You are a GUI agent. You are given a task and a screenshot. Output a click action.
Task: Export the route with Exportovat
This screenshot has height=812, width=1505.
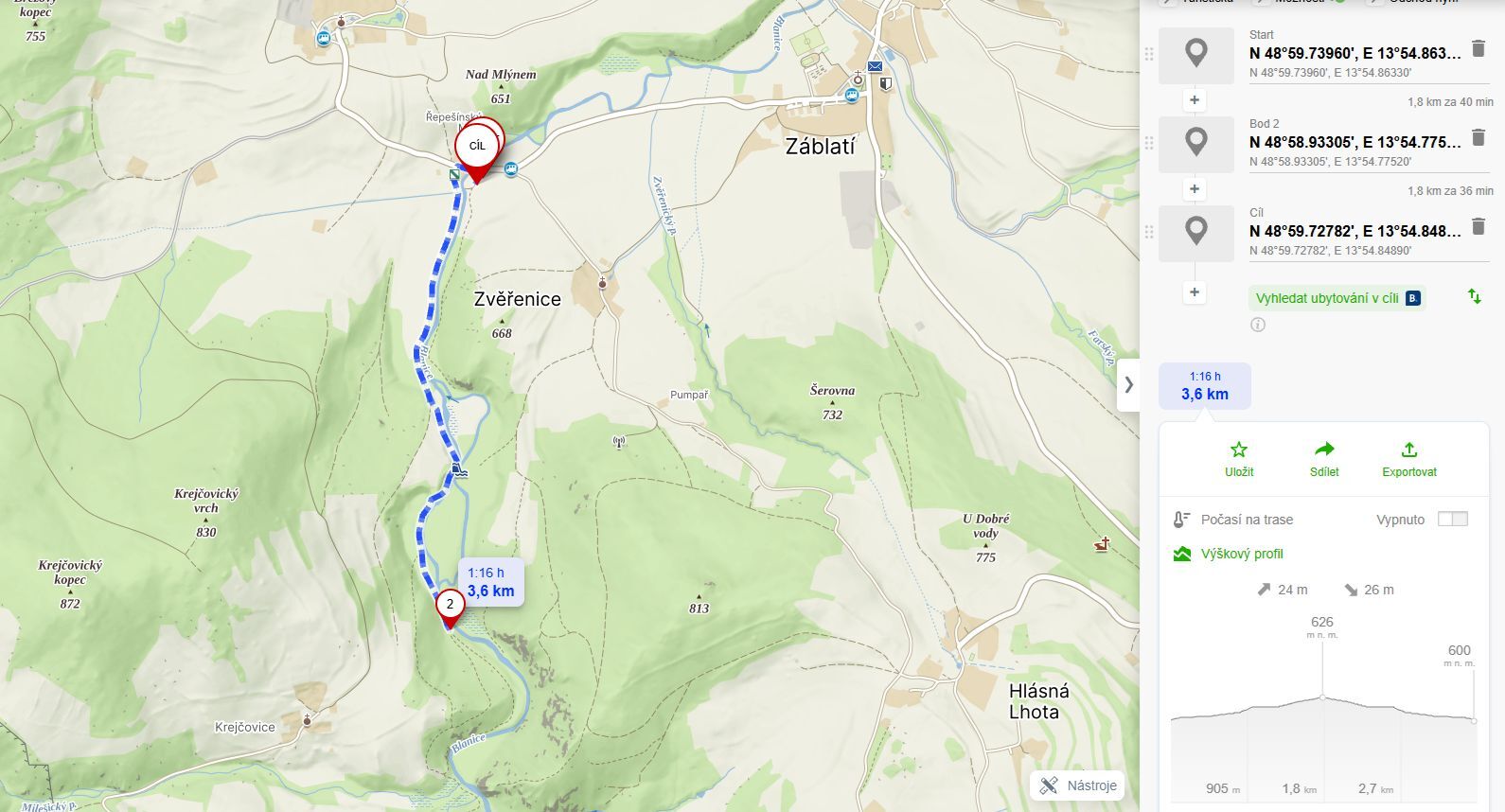click(1409, 459)
